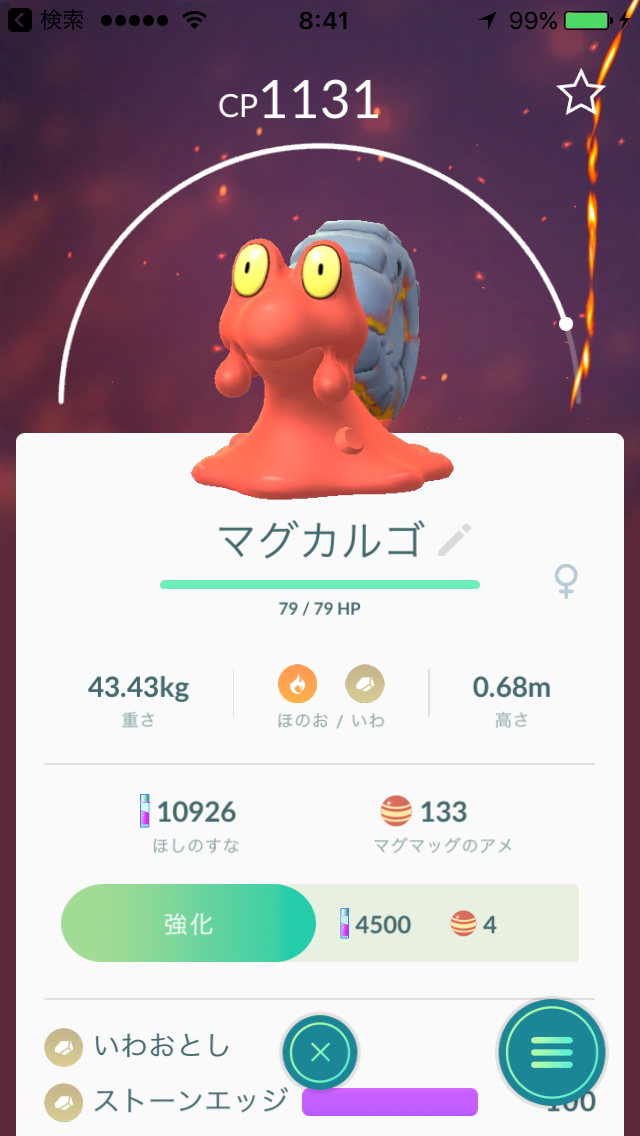The width and height of the screenshot is (640, 1136).
Task: Edit the マグカルゴ nickname with pencil
Action: tap(455, 540)
